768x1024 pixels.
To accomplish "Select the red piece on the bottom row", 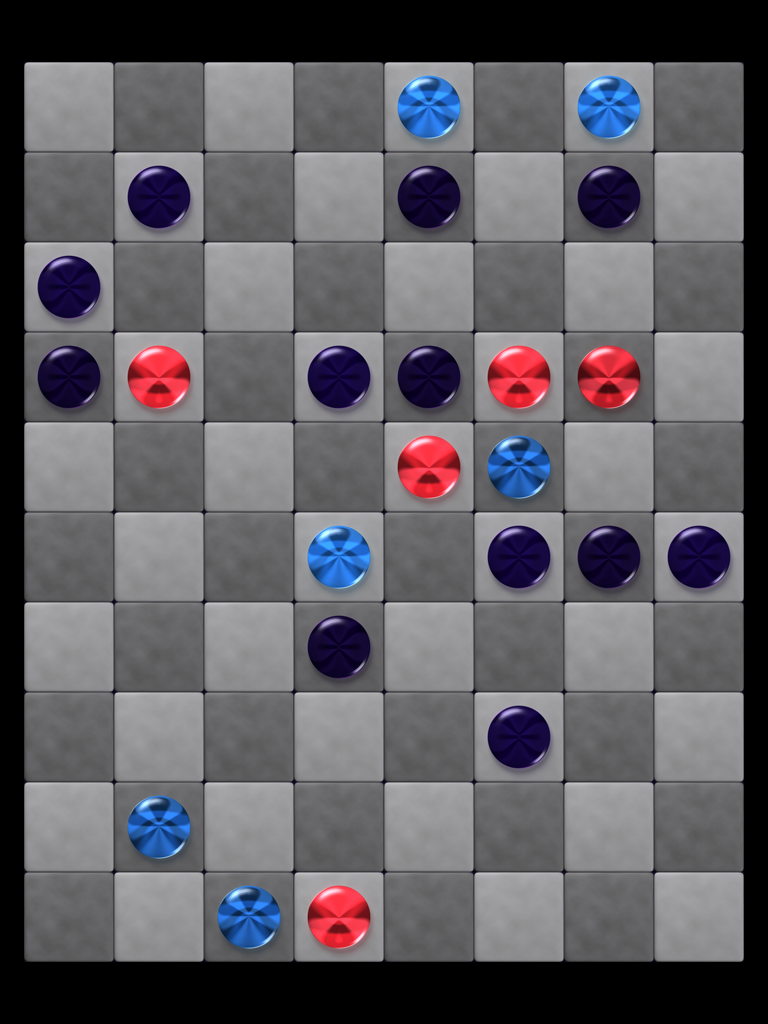I will 339,916.
